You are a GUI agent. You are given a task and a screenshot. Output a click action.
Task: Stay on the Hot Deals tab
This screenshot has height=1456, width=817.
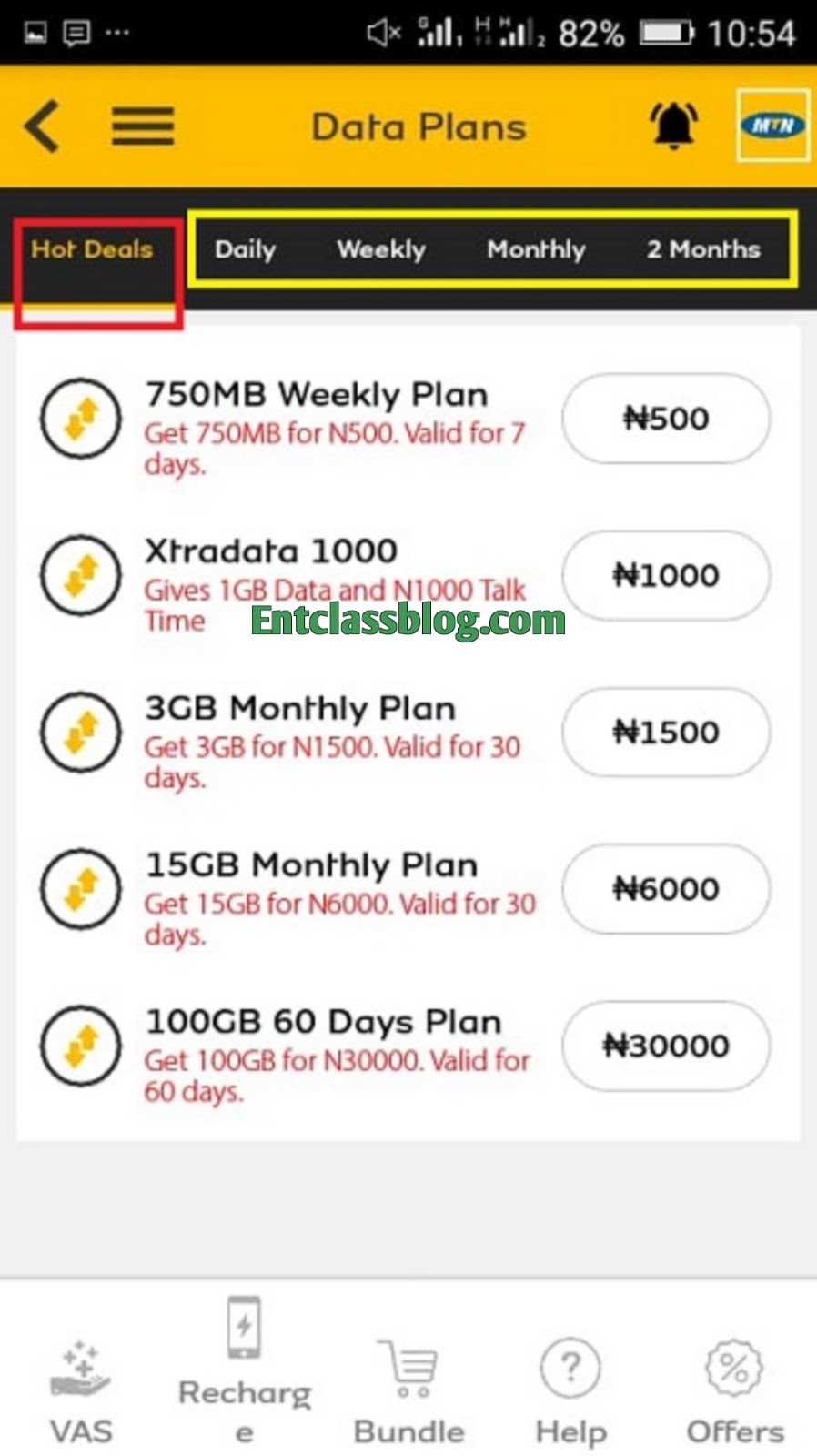pos(92,248)
